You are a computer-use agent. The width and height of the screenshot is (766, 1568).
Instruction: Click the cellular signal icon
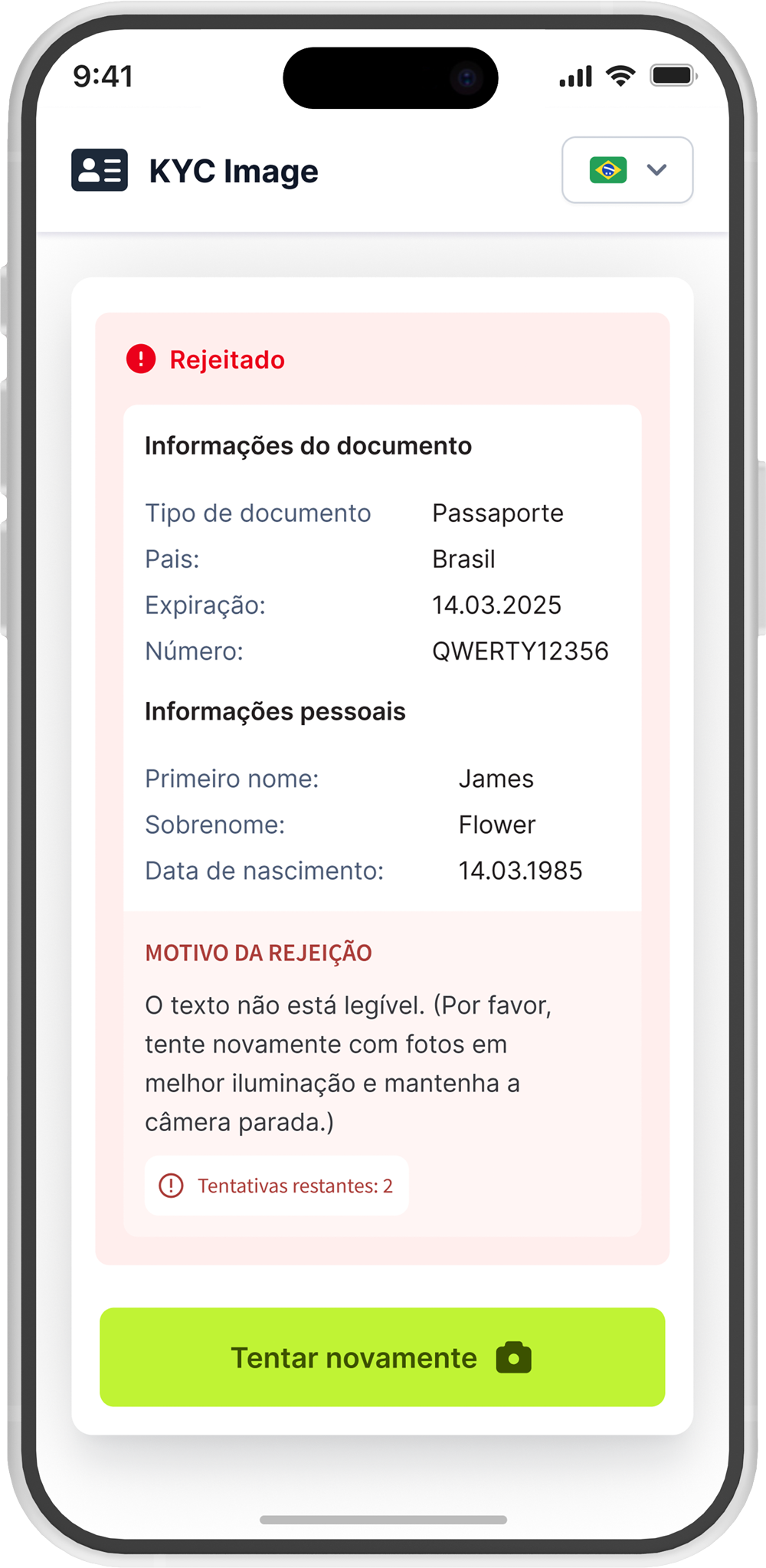tap(574, 76)
